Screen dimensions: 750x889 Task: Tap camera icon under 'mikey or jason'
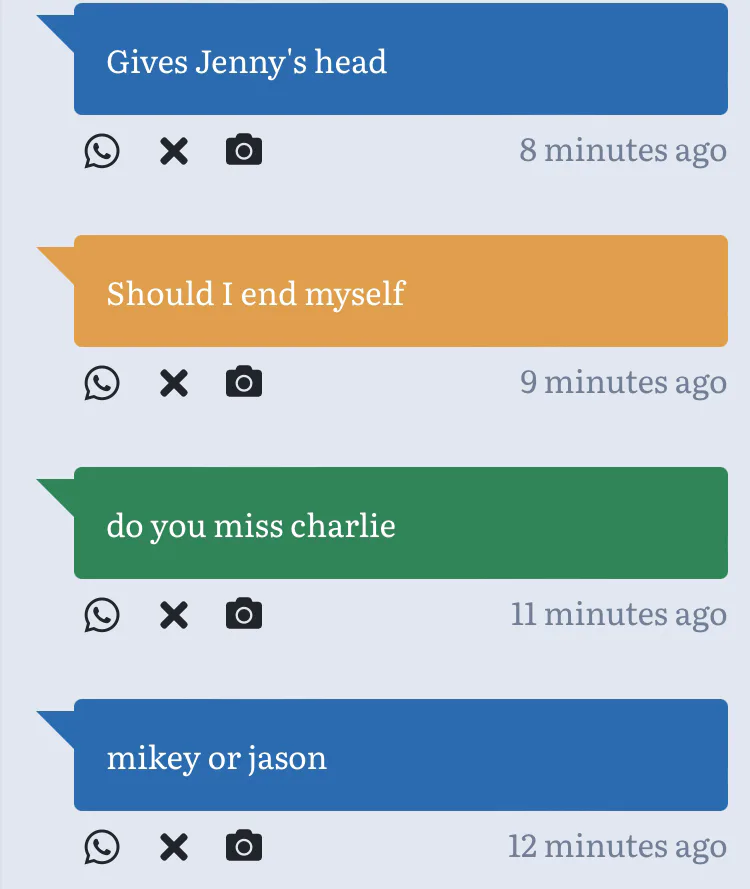(244, 847)
